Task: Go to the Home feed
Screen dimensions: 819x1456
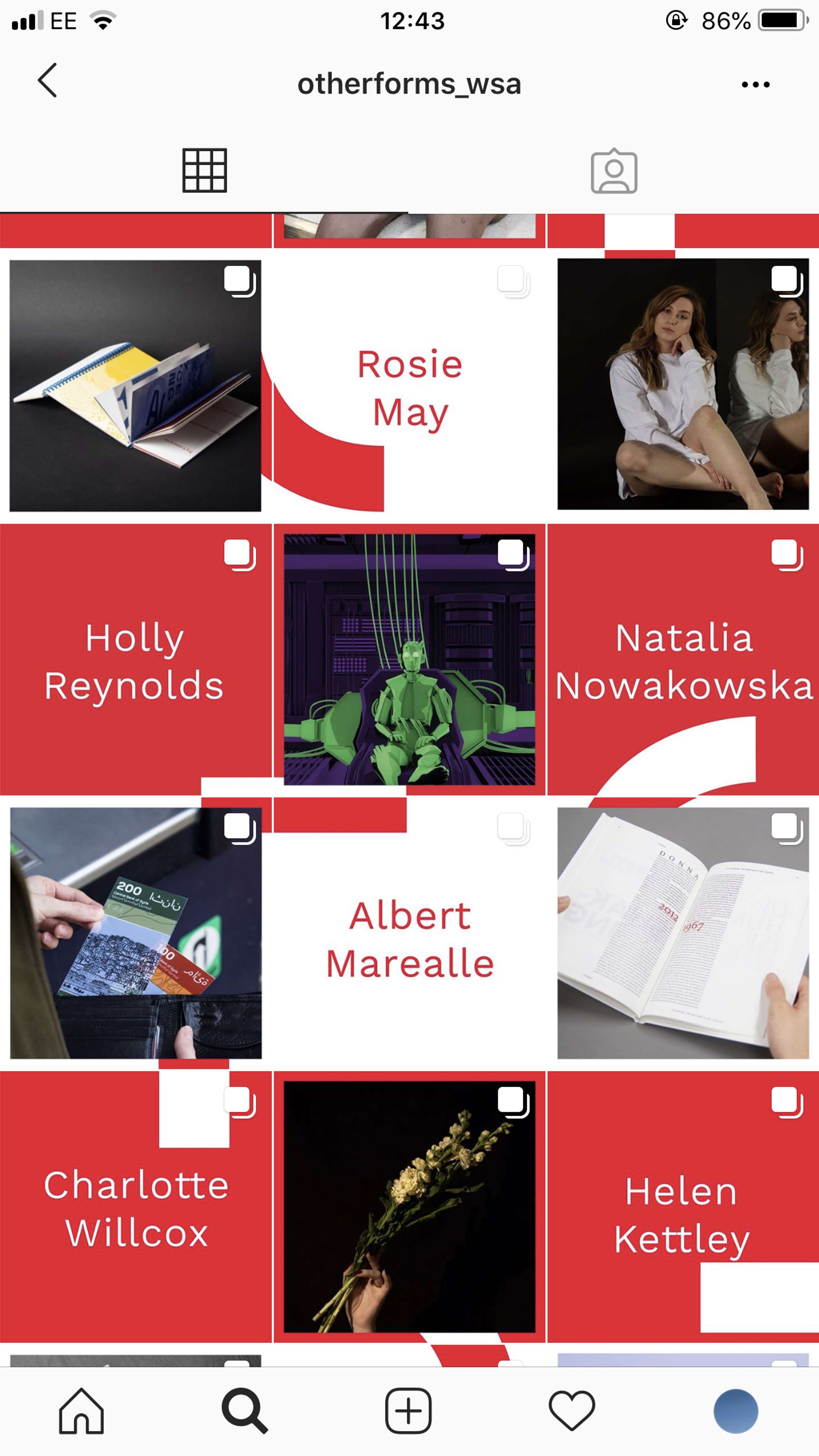Action: [x=81, y=1411]
